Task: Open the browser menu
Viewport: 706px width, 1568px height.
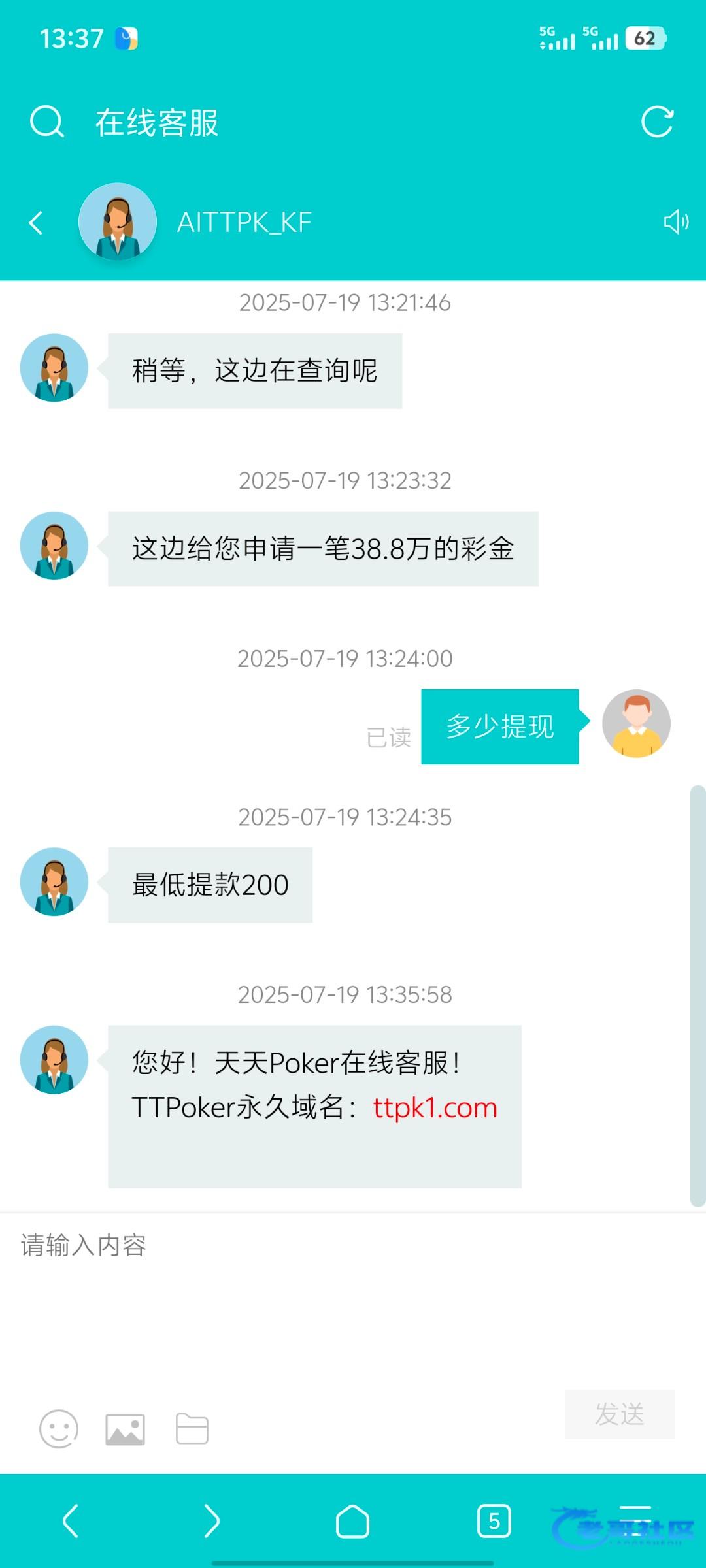Action: pos(635,1521)
